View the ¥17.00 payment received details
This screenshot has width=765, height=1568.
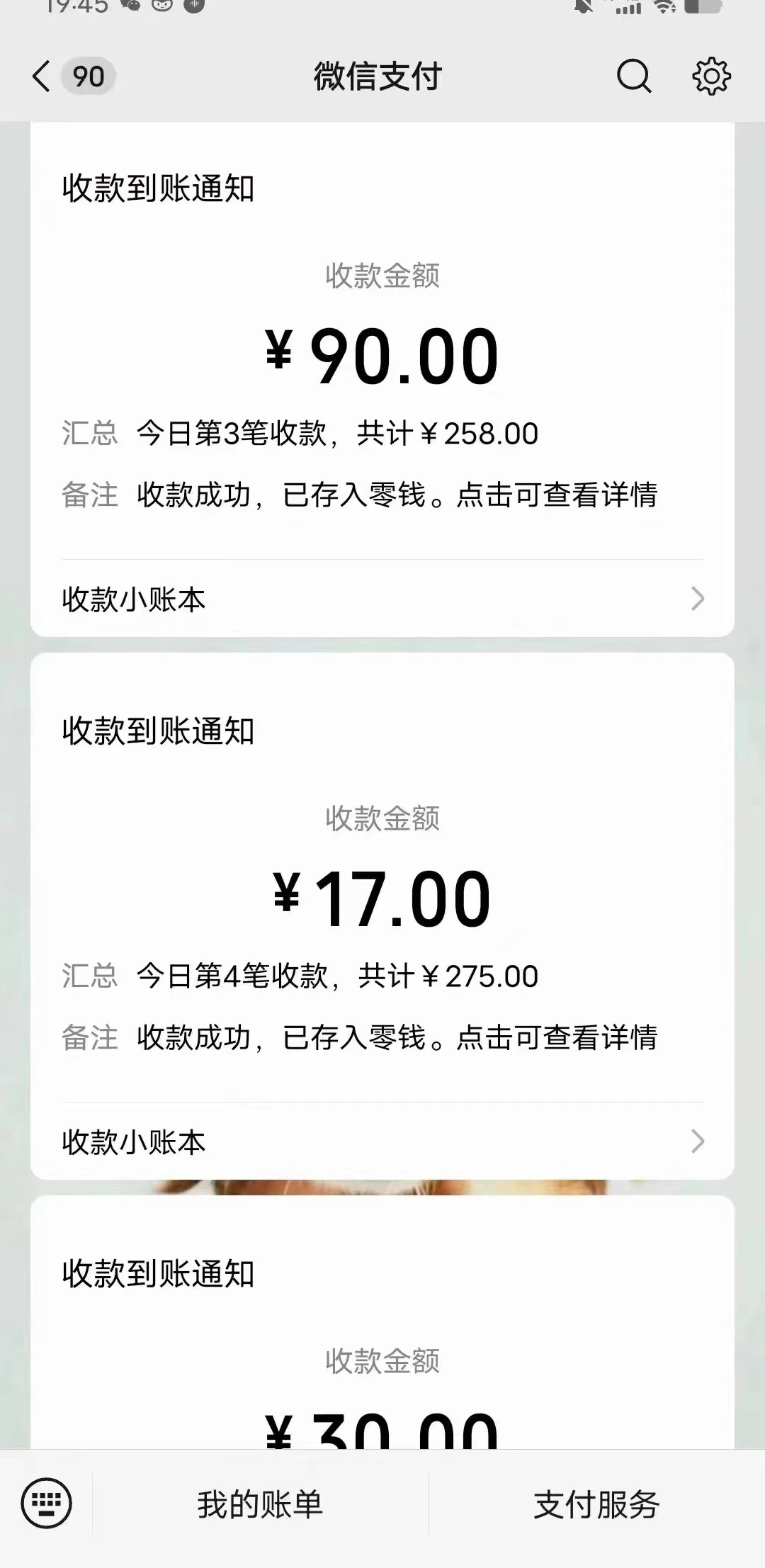click(382, 898)
